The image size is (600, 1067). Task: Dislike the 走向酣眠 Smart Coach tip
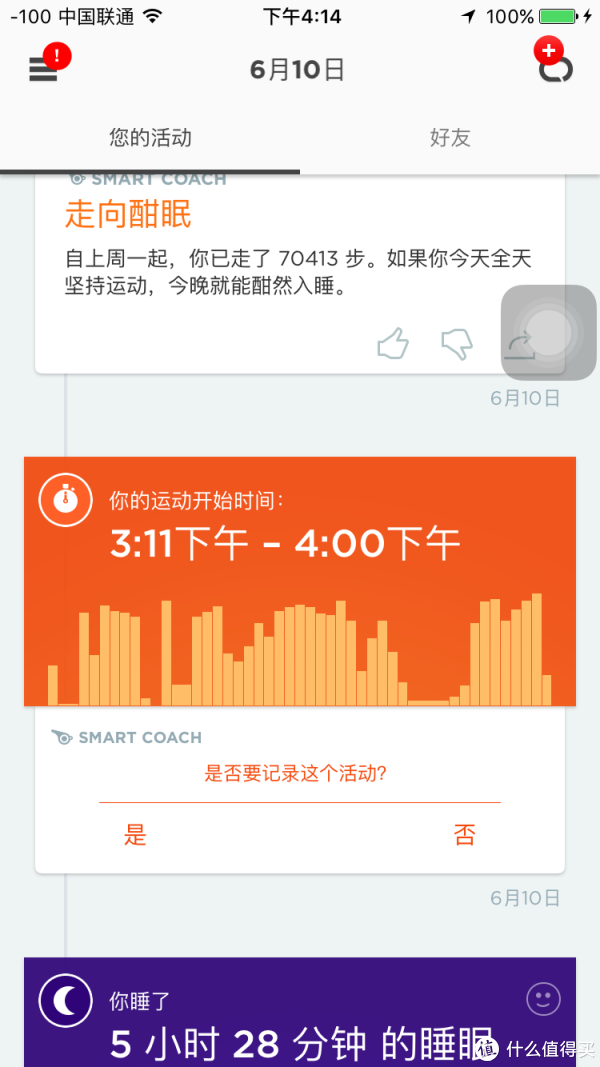(x=457, y=343)
